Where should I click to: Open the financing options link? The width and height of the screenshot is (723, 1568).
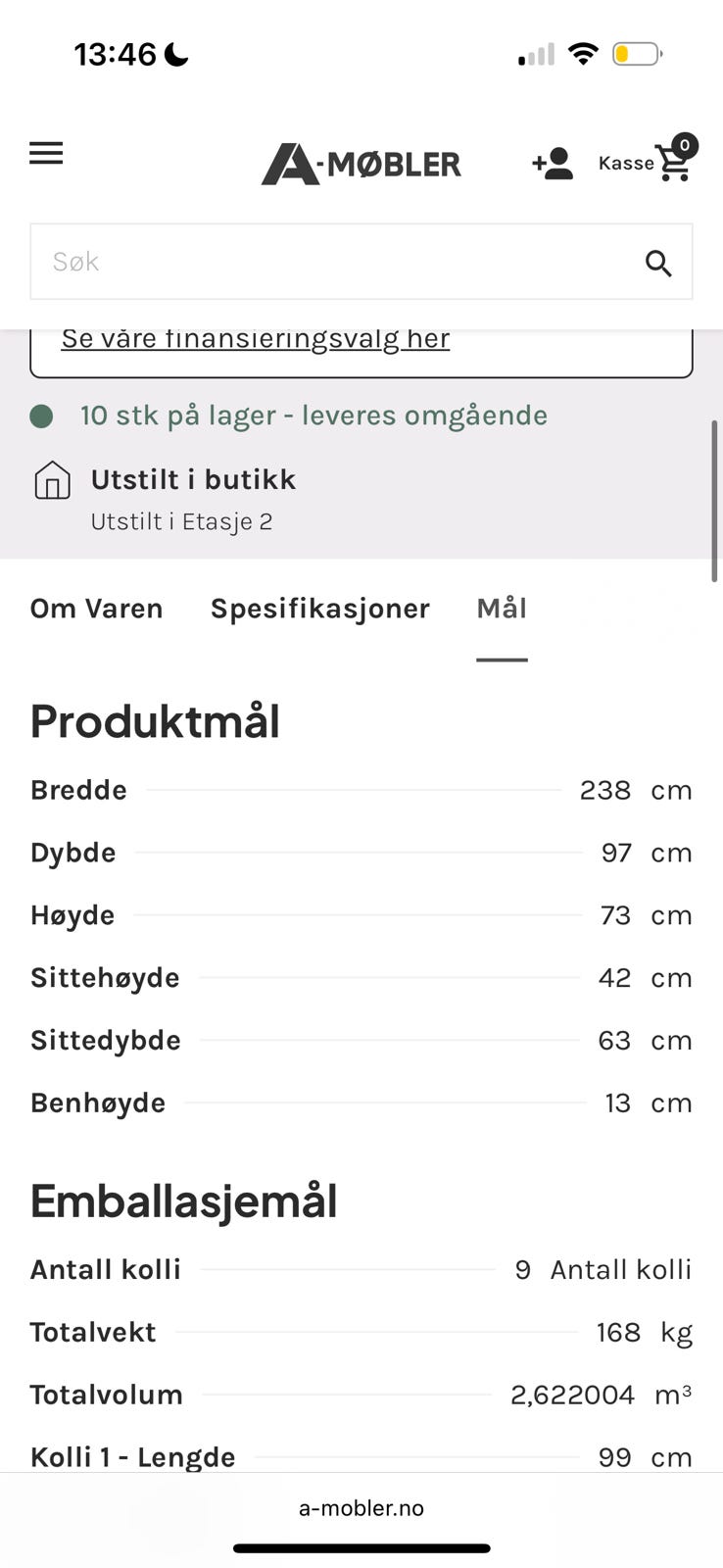point(255,339)
